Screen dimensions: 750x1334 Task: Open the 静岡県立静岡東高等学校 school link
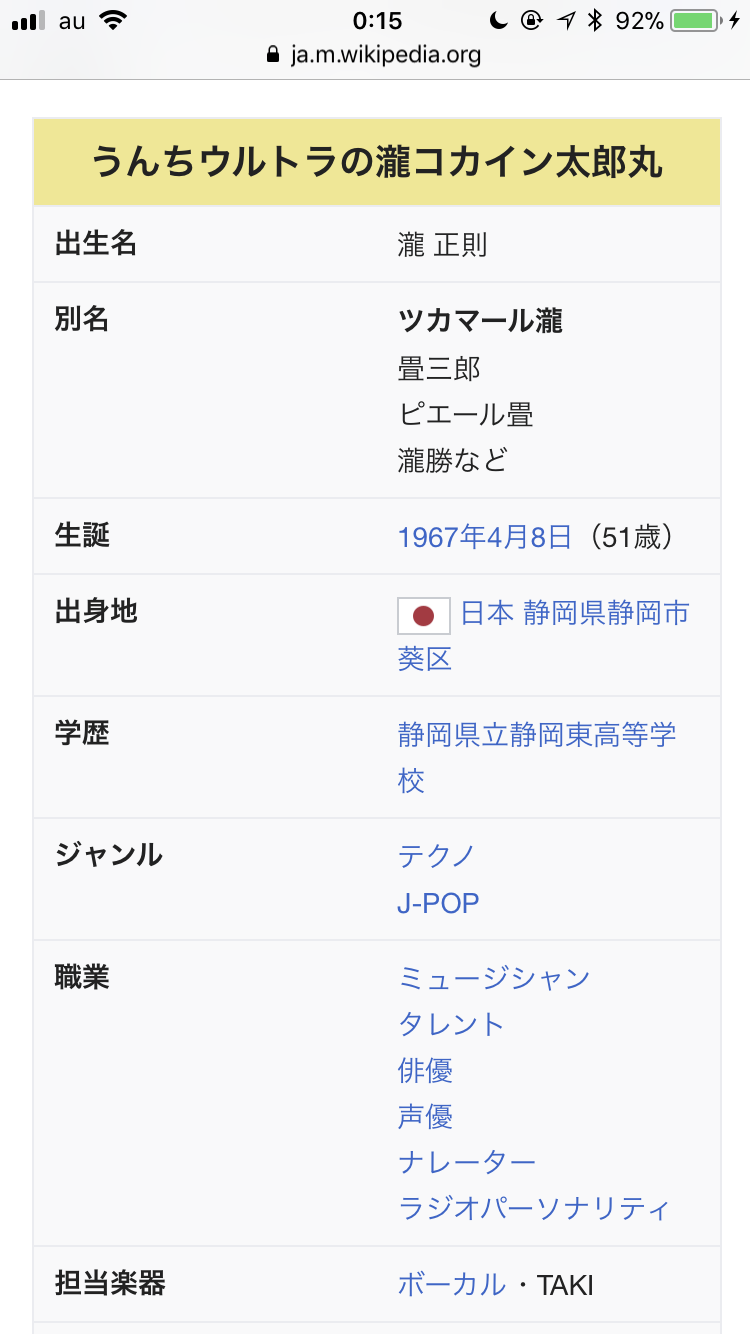(537, 735)
